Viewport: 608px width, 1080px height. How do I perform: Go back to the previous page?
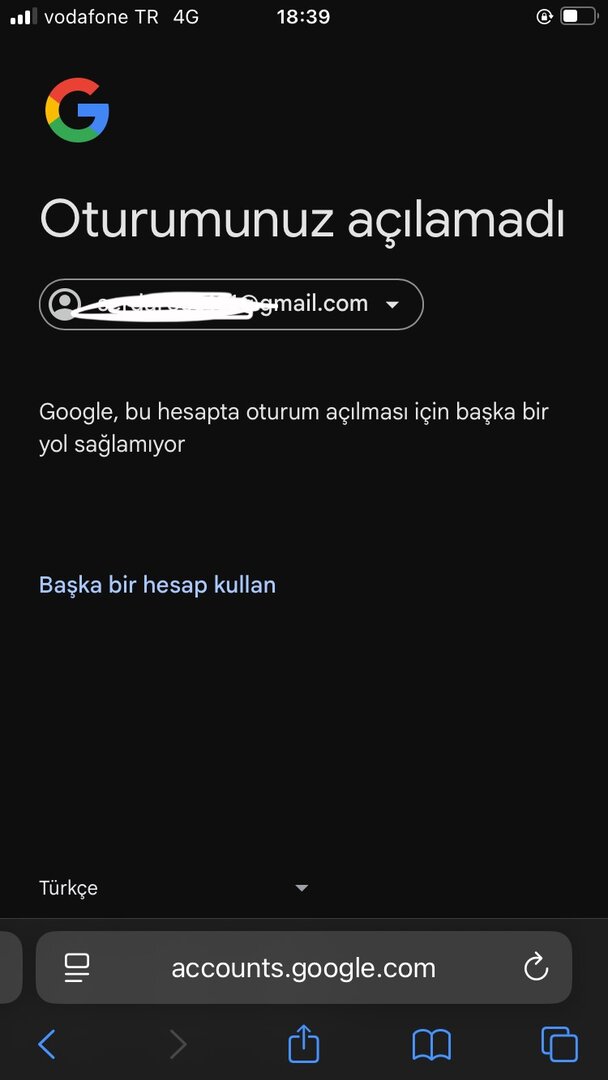[47, 1045]
